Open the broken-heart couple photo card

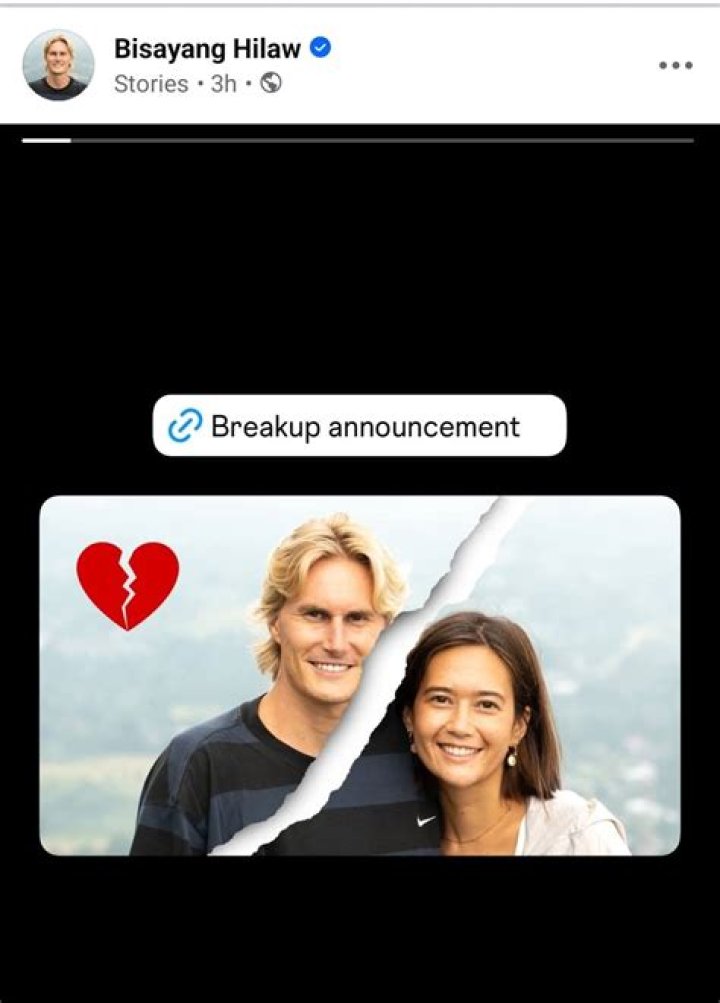coord(359,675)
